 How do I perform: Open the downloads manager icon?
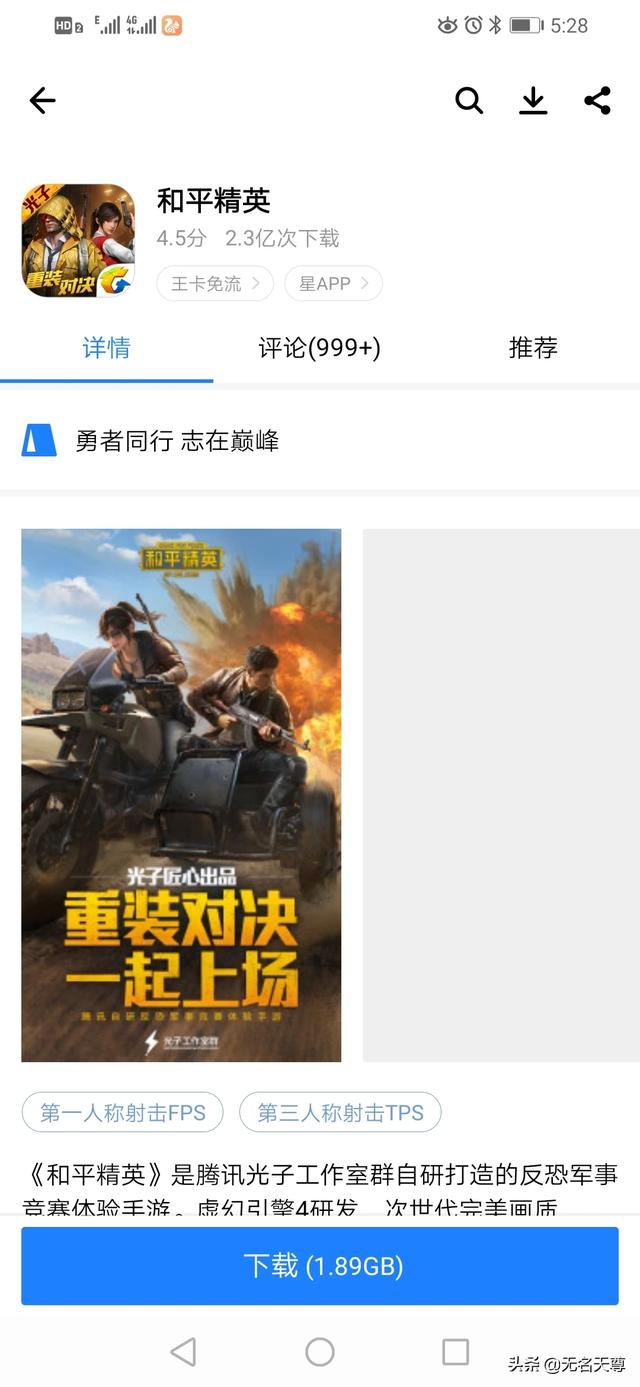(533, 100)
